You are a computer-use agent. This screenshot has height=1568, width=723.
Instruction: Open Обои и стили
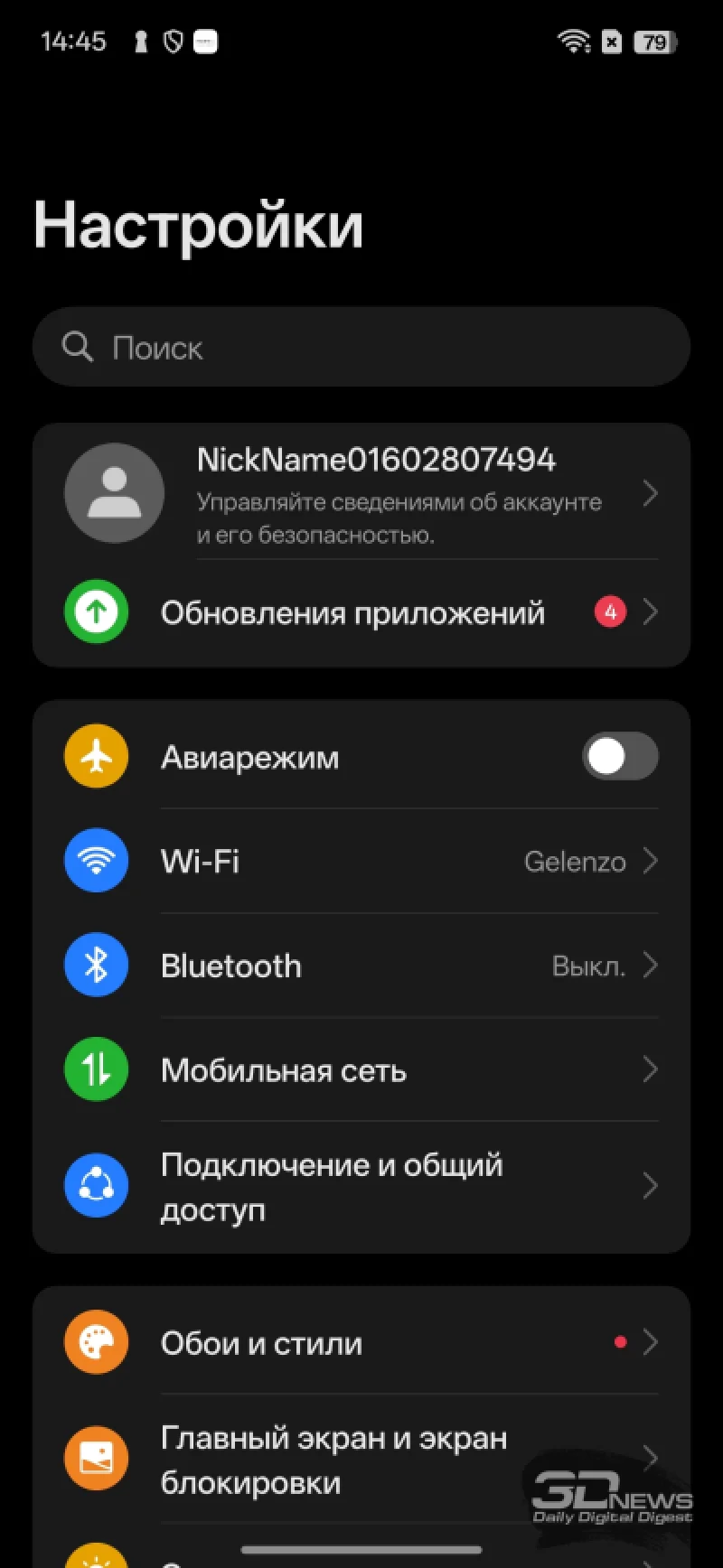361,1343
